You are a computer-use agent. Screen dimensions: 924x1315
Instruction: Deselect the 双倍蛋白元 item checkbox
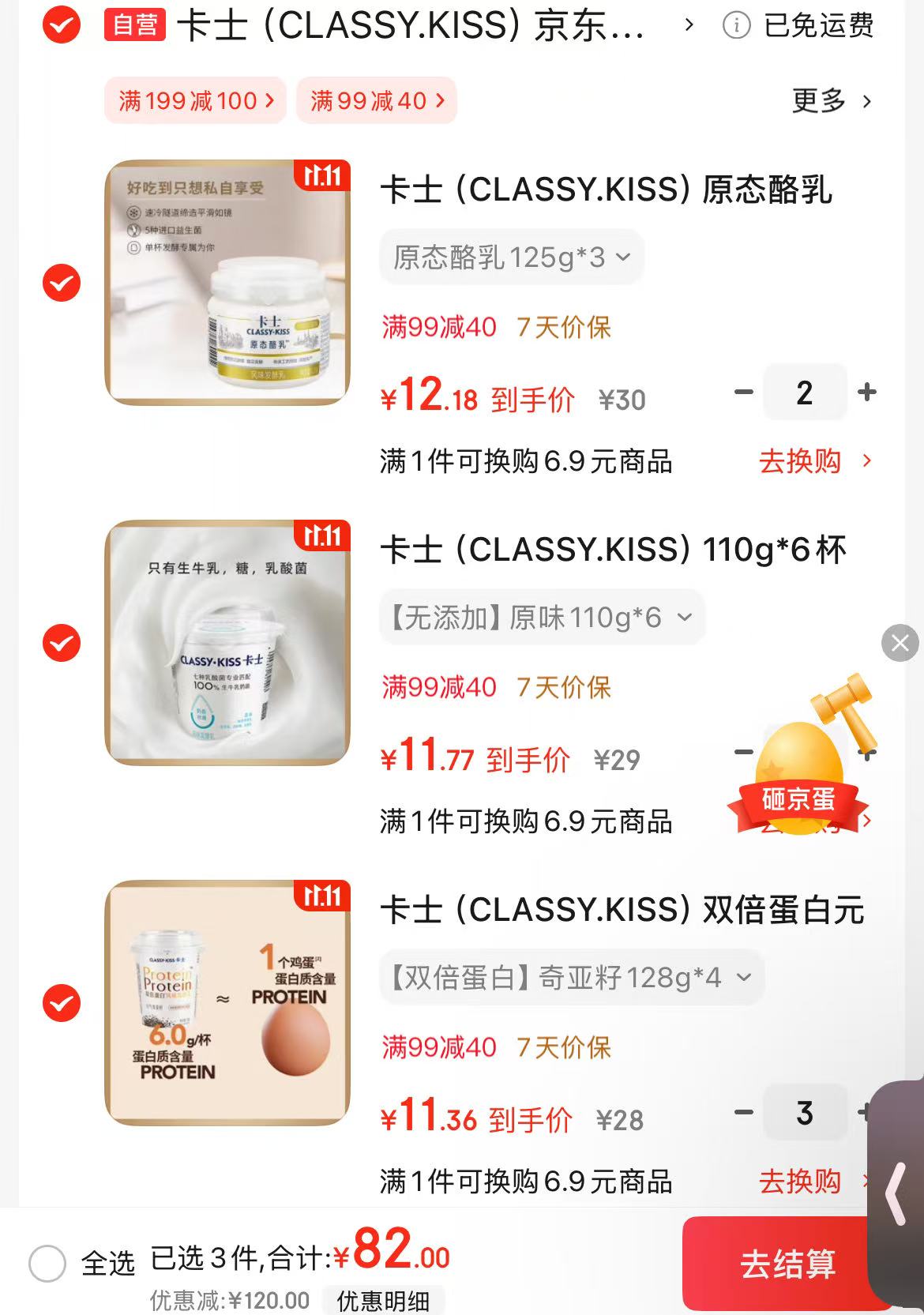click(62, 1003)
